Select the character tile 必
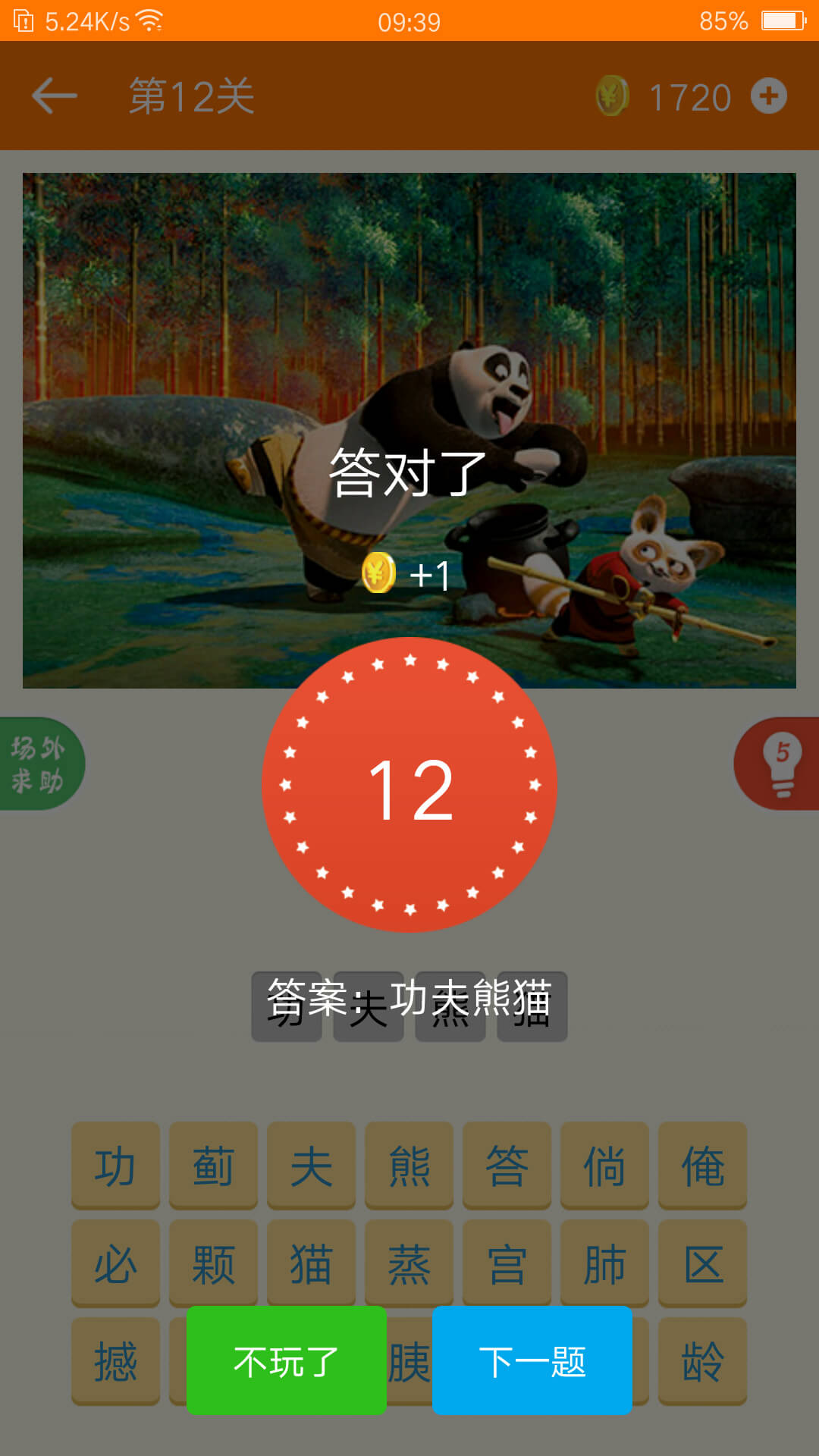 click(x=115, y=1263)
